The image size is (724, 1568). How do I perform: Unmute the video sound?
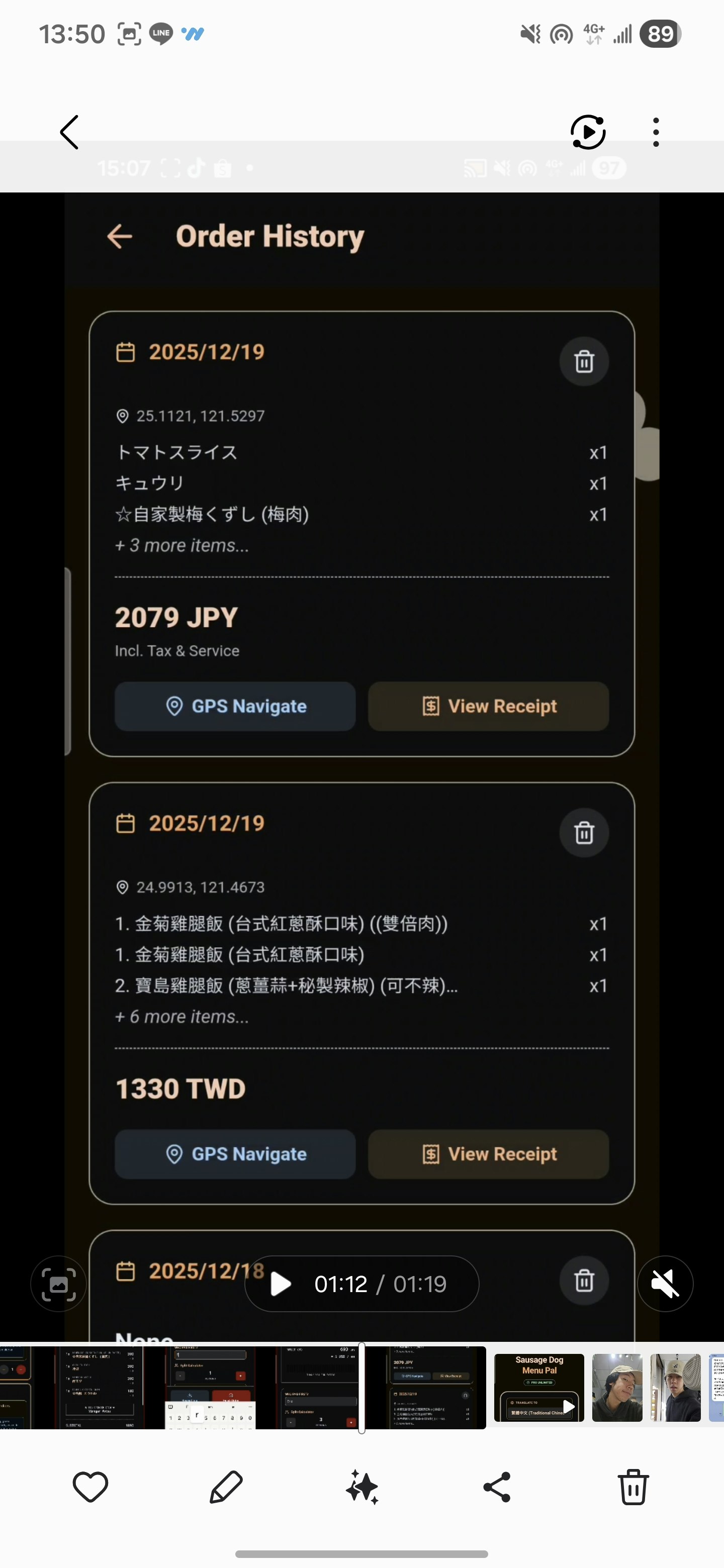pyautogui.click(x=665, y=1284)
